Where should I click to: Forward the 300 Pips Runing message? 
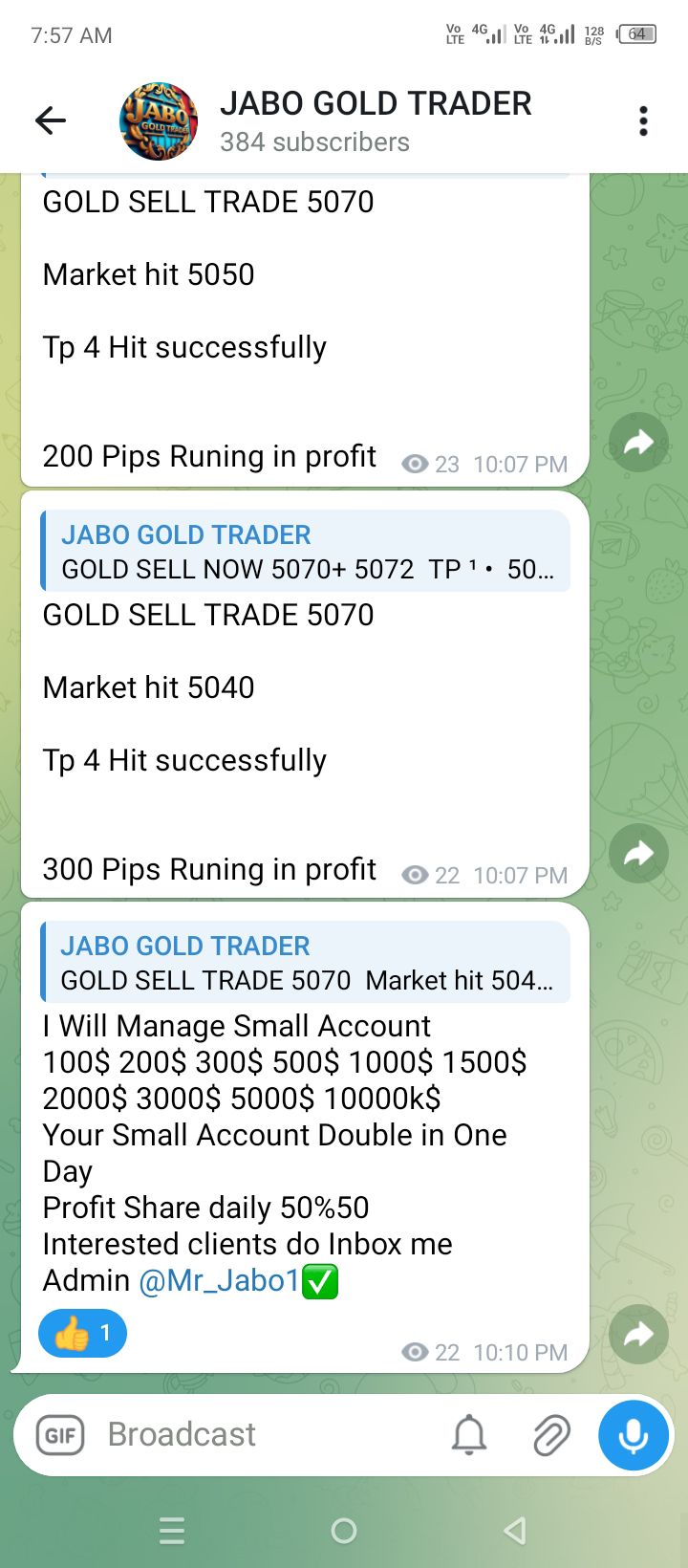coord(638,853)
